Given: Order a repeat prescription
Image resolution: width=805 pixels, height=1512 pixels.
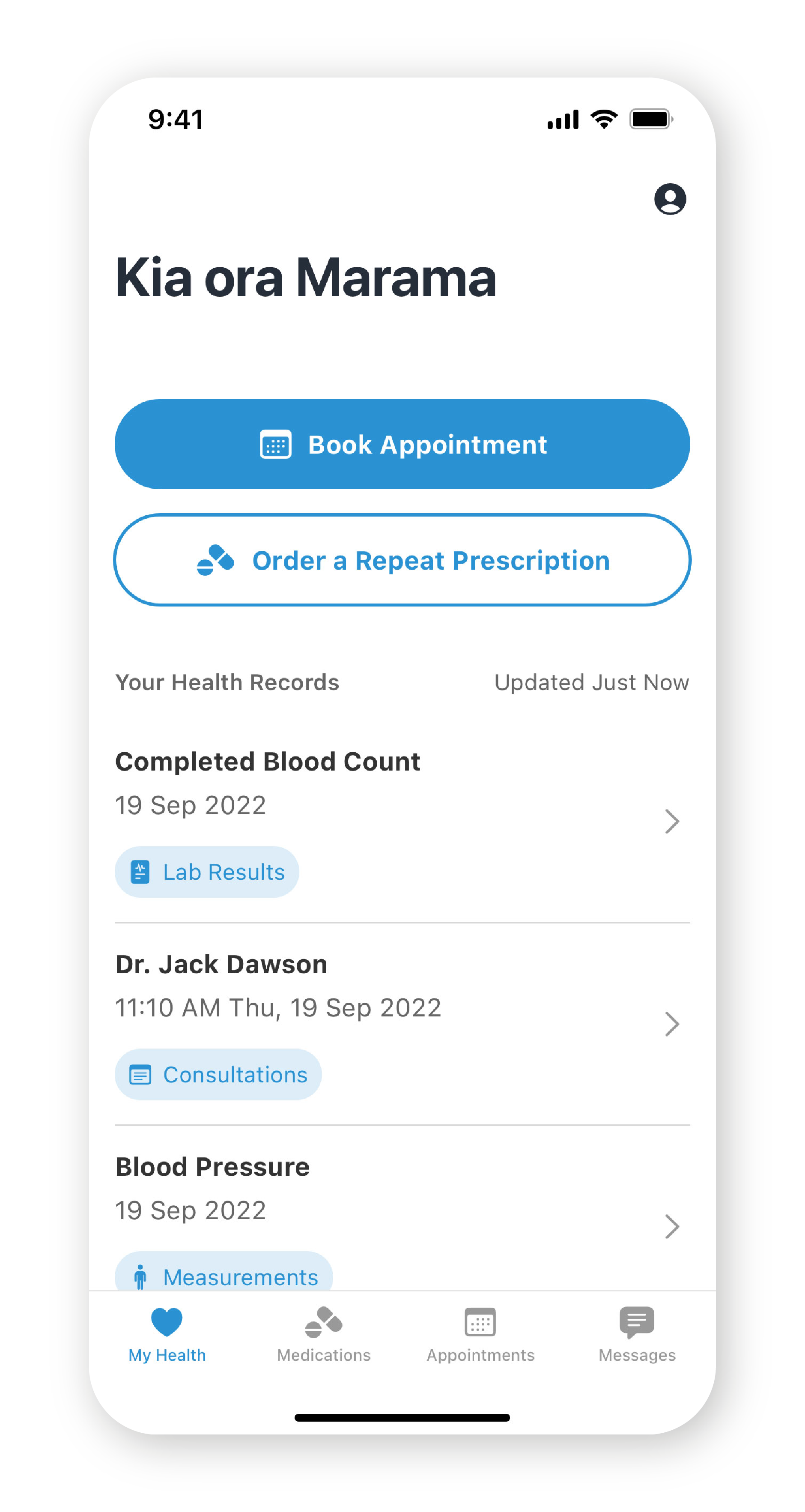Looking at the screenshot, I should pyautogui.click(x=402, y=560).
